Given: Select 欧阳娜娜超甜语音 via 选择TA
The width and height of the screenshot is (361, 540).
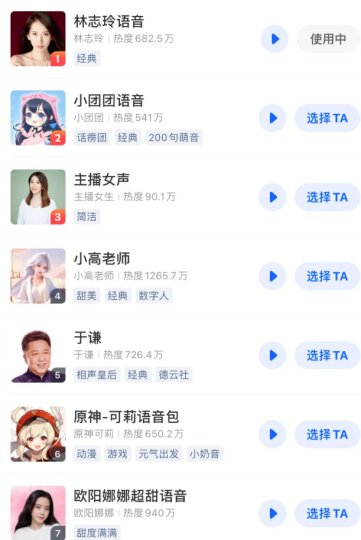Looking at the screenshot, I should click(327, 513).
